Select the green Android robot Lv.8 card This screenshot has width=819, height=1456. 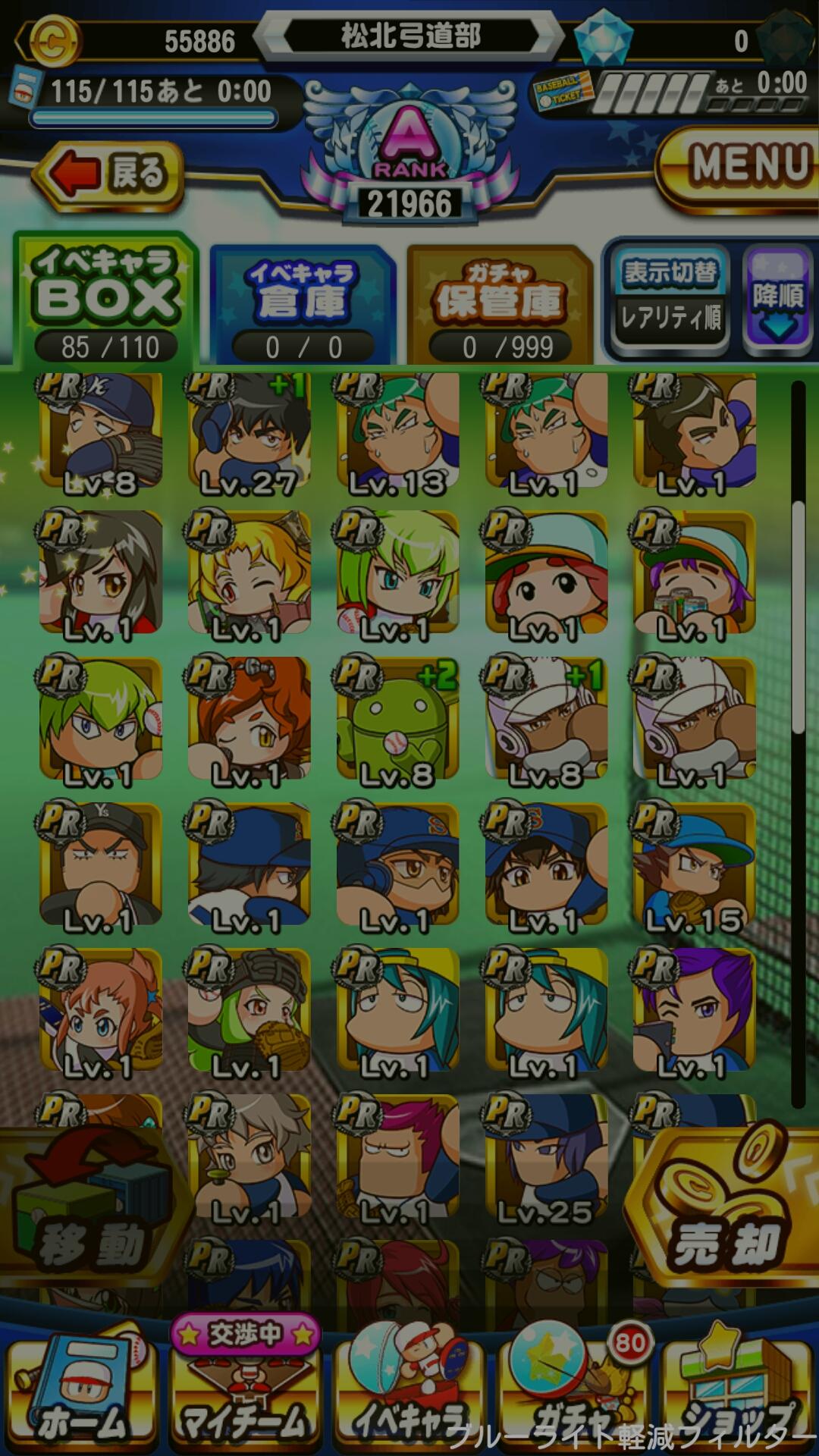tap(397, 719)
